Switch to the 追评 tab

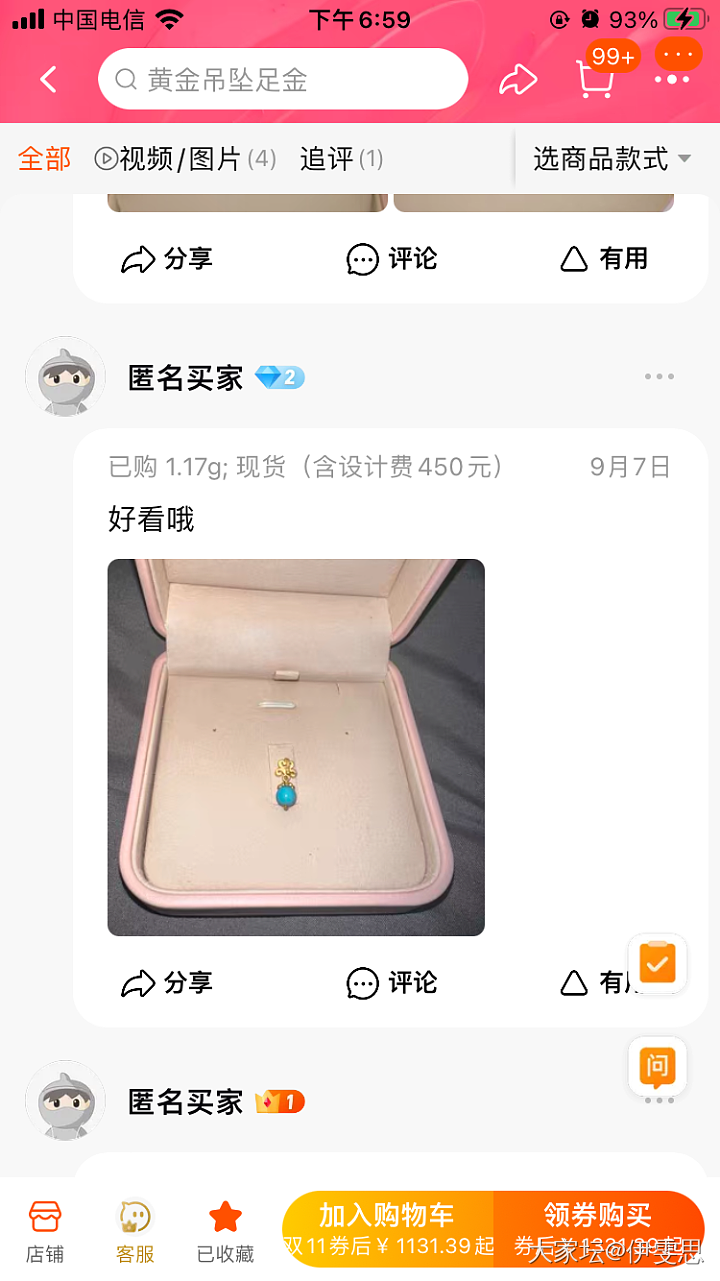click(341, 159)
